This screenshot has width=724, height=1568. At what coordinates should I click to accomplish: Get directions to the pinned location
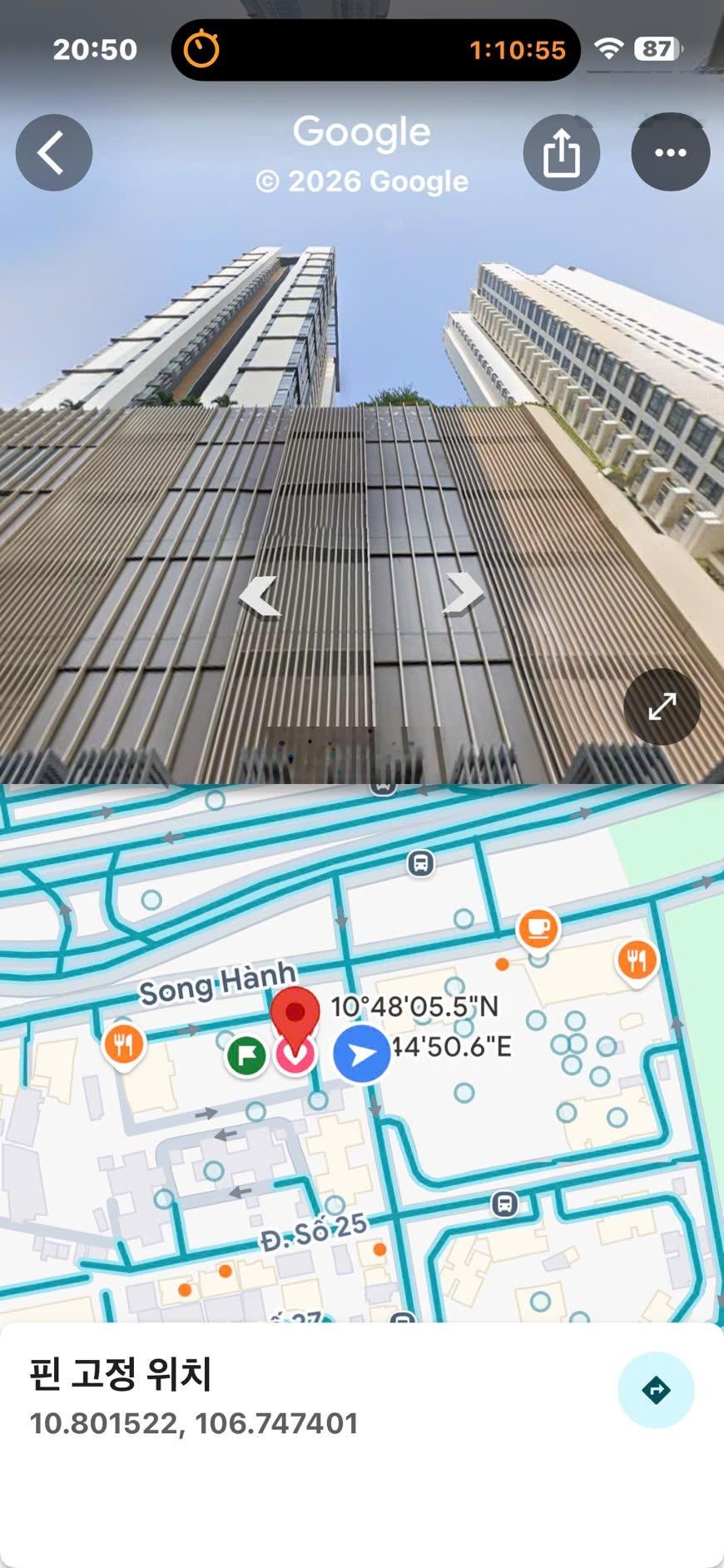pyautogui.click(x=656, y=1390)
